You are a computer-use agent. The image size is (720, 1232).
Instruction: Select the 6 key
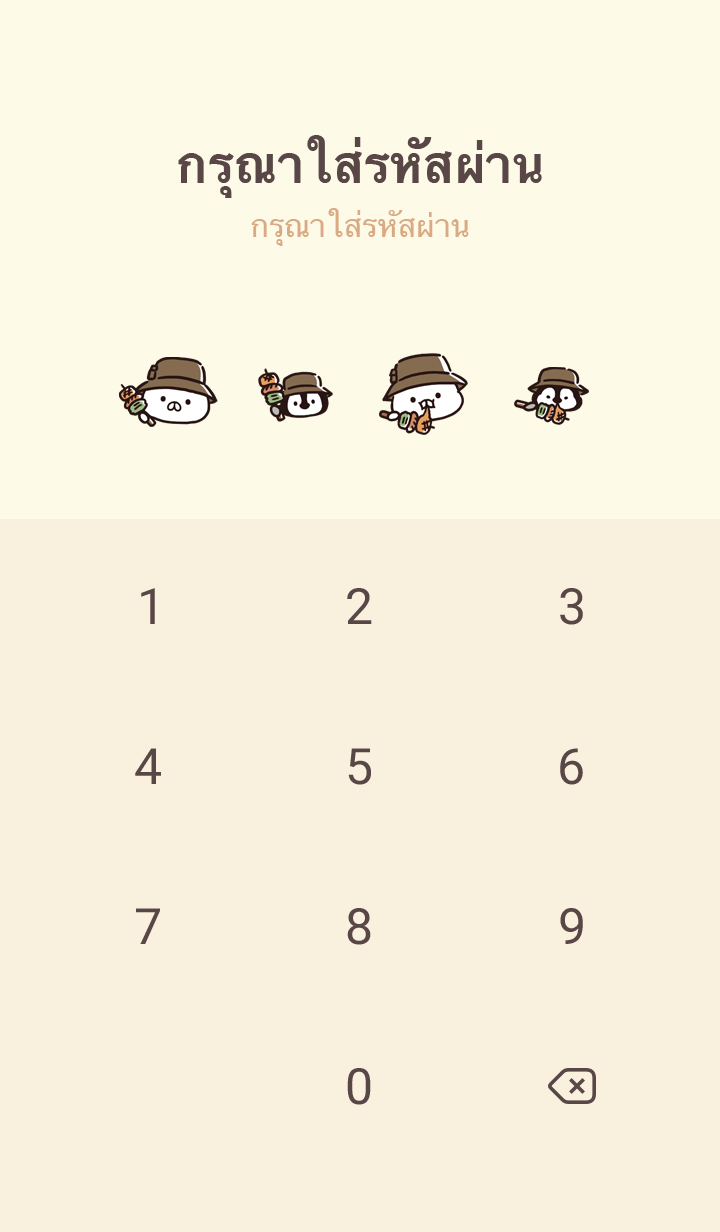tap(571, 767)
